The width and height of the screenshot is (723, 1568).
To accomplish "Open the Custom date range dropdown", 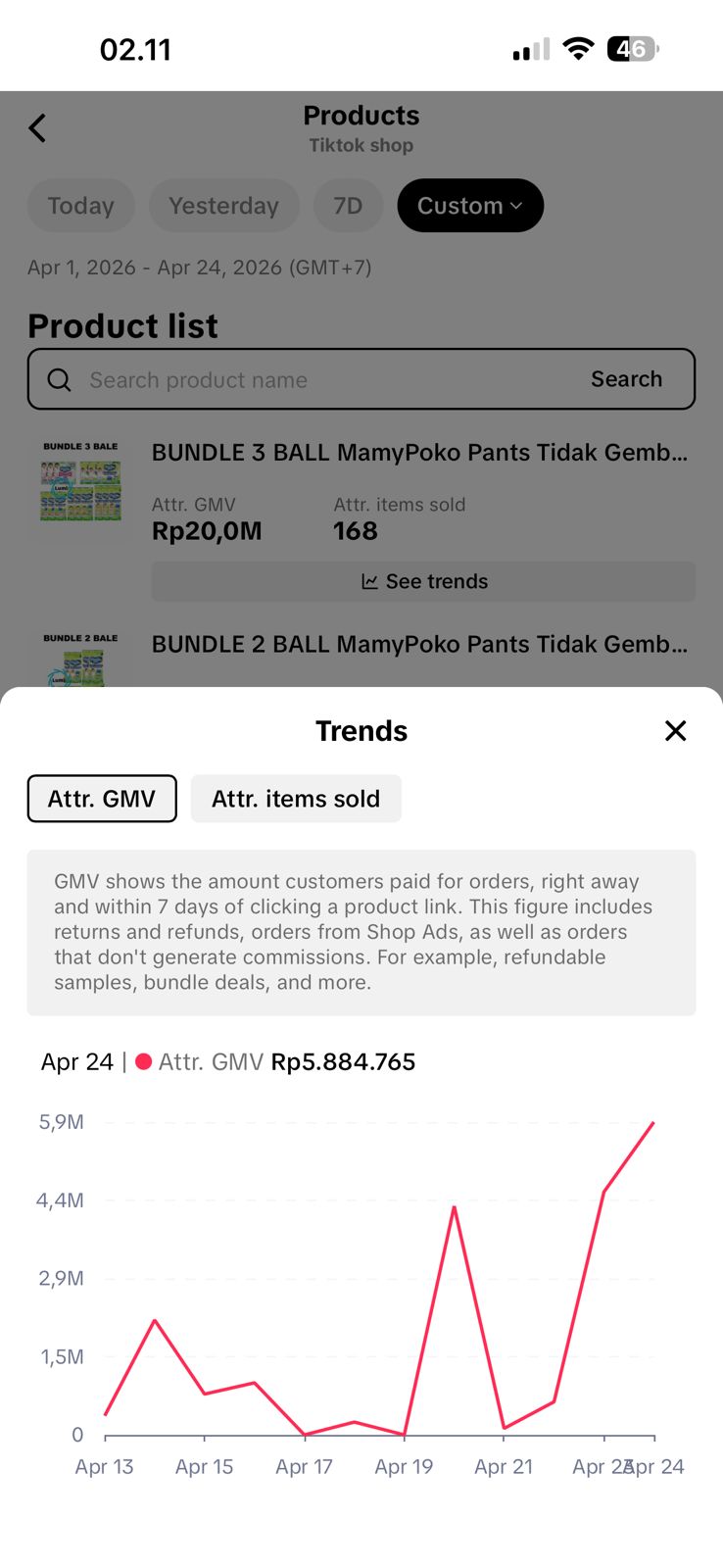I will tap(469, 206).
